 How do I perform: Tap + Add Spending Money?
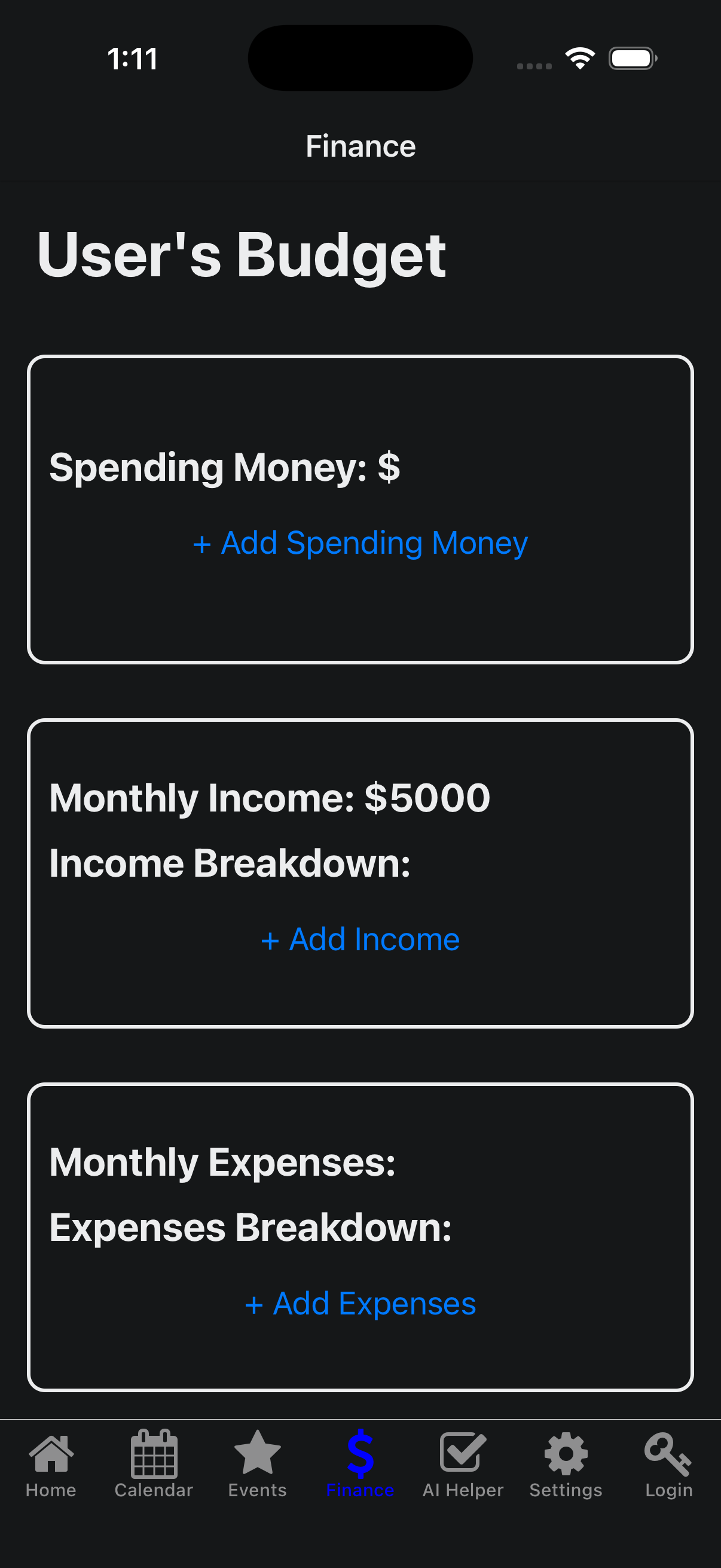click(x=360, y=543)
